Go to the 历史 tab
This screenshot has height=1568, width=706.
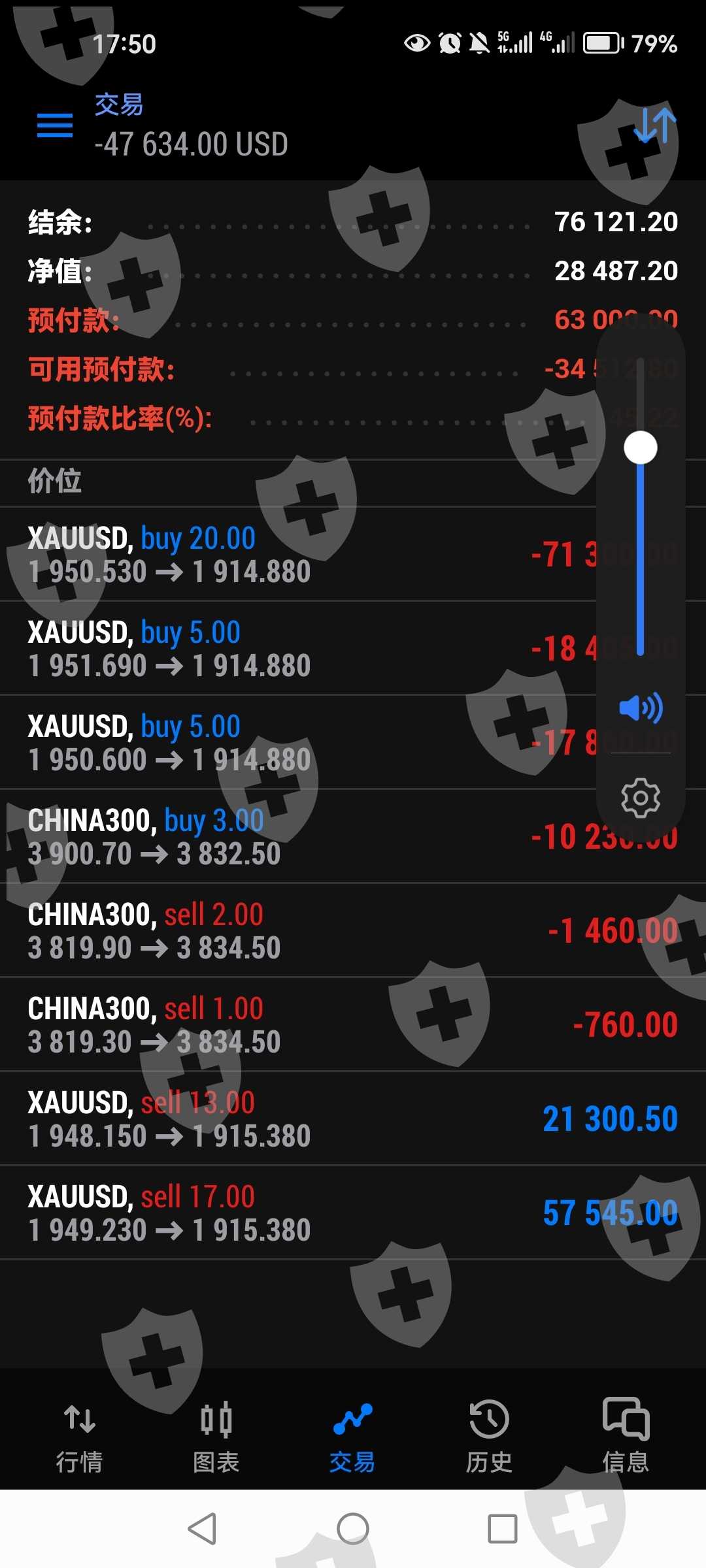pos(489,1436)
